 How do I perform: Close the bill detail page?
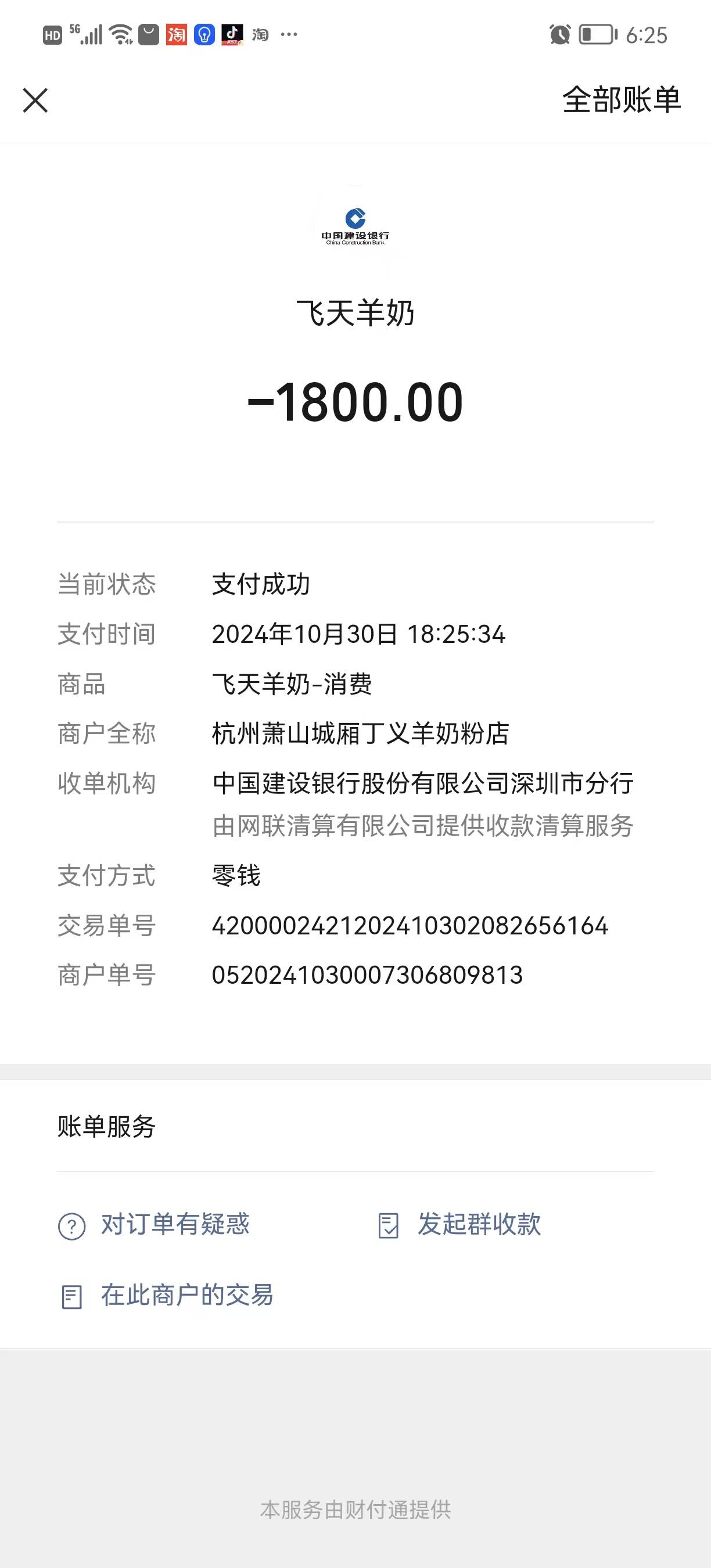point(35,100)
